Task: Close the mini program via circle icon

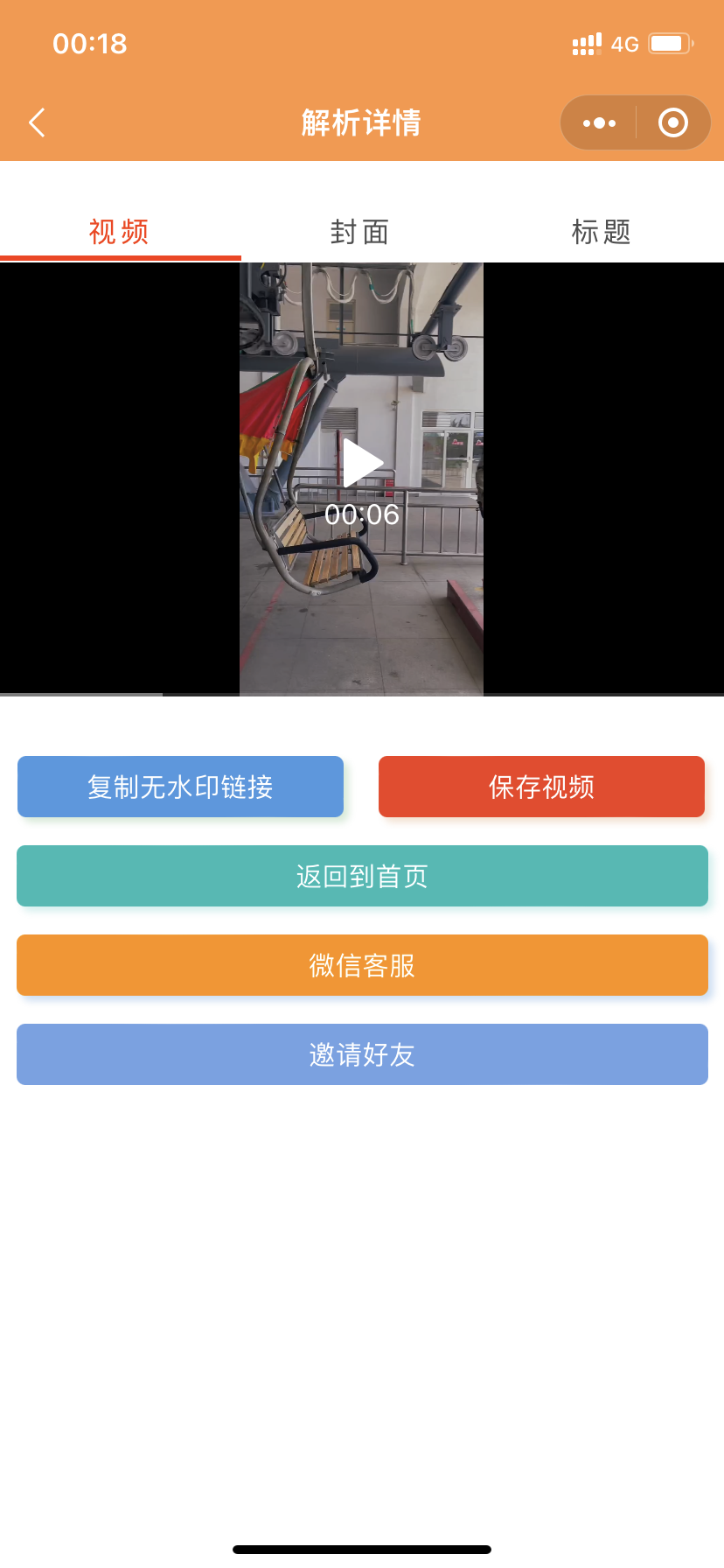Action: 673,122
